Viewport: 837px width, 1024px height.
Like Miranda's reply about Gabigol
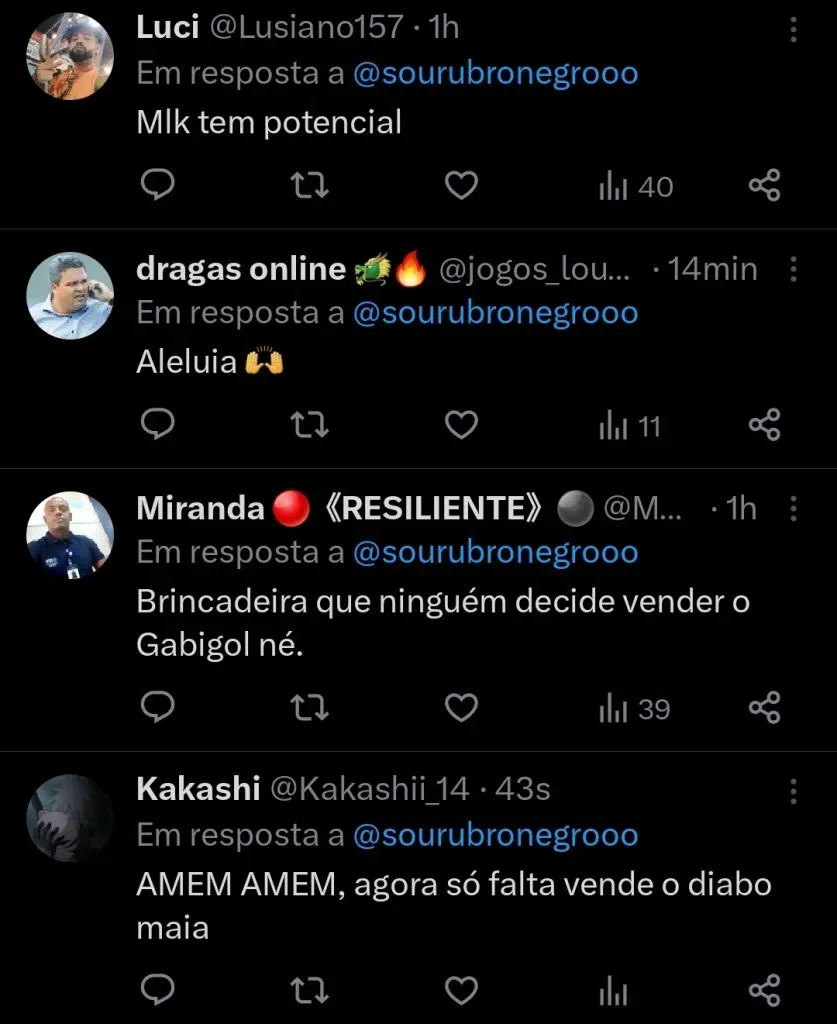[460, 708]
